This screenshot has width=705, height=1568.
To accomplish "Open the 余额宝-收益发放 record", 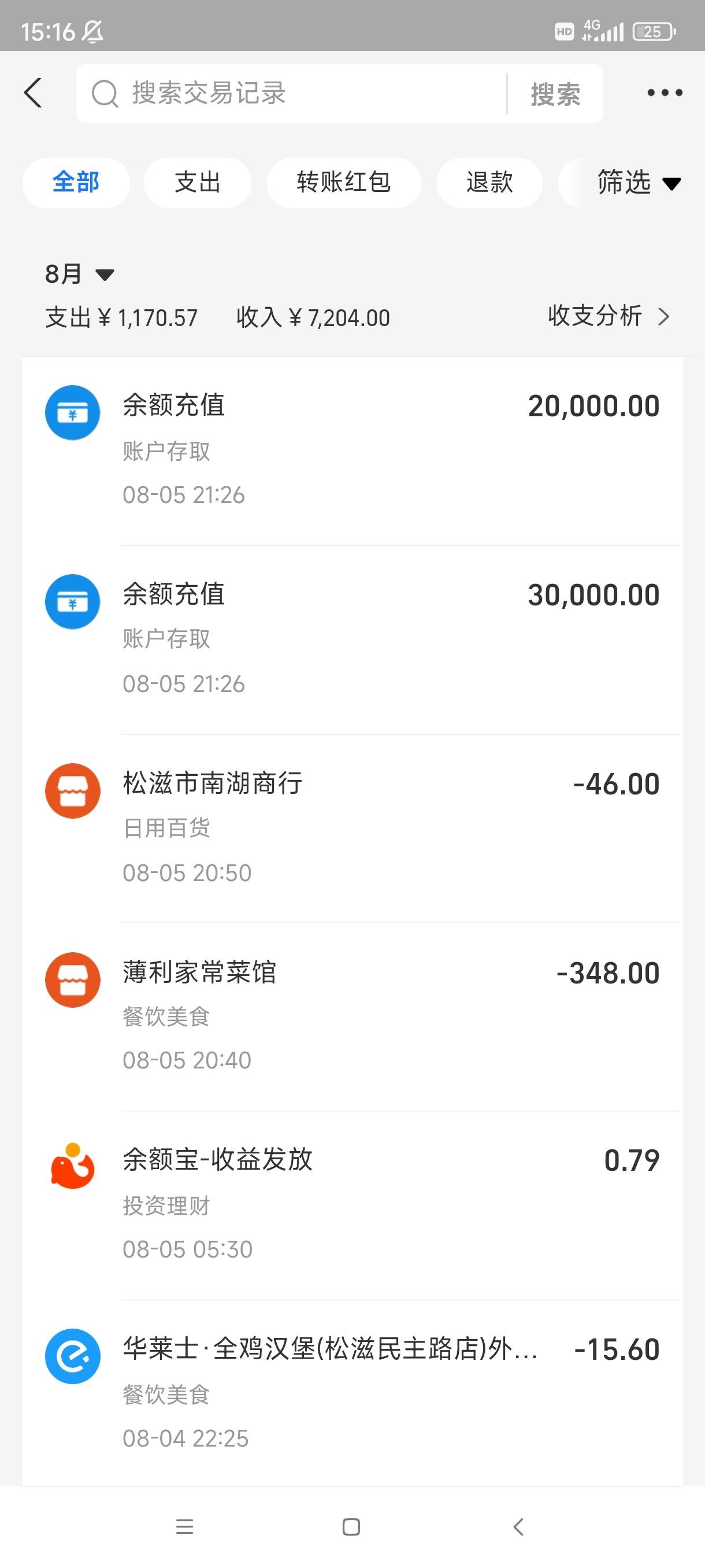I will click(x=353, y=1205).
